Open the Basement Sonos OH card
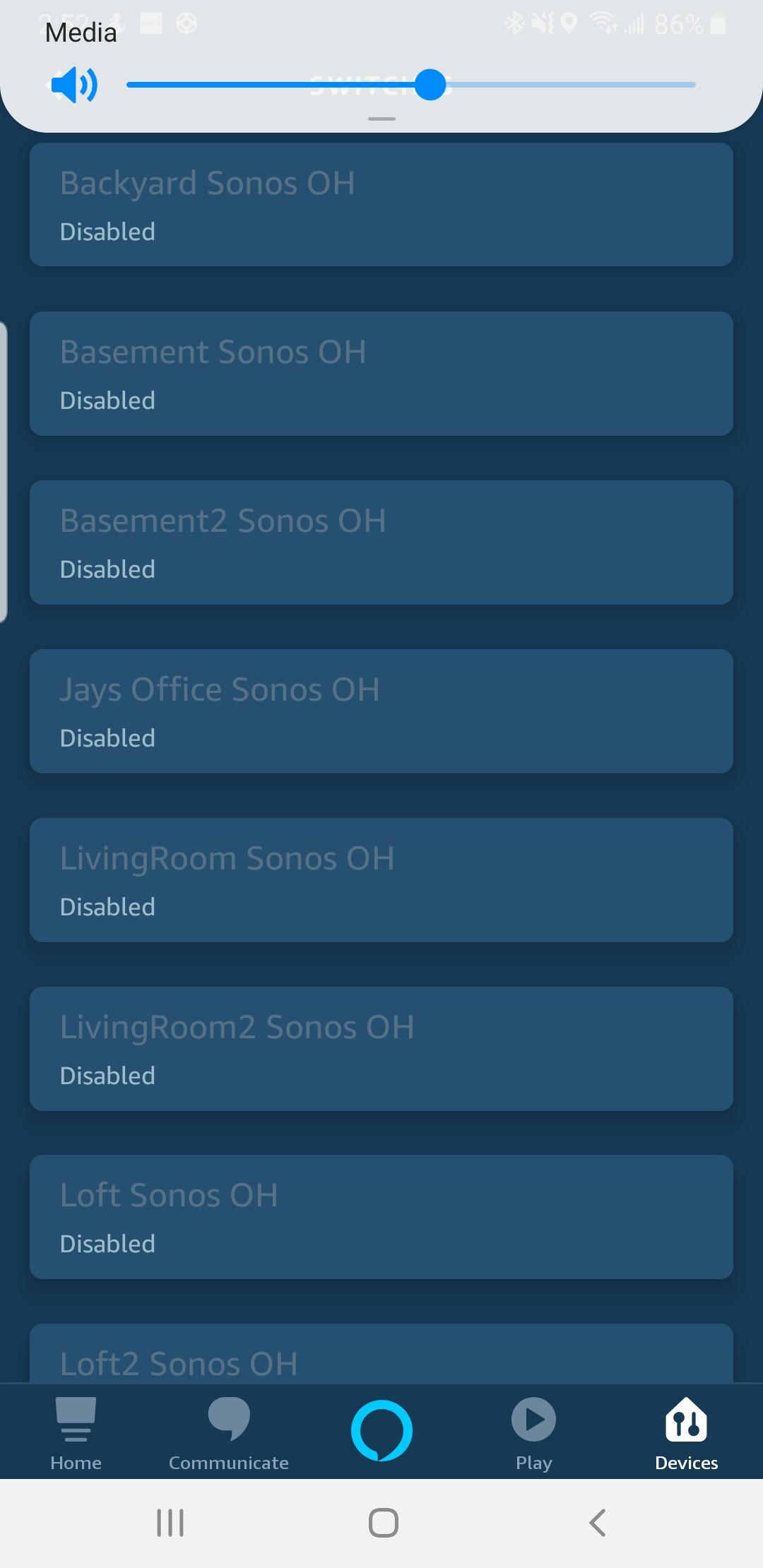This screenshot has height=1568, width=763. [381, 374]
